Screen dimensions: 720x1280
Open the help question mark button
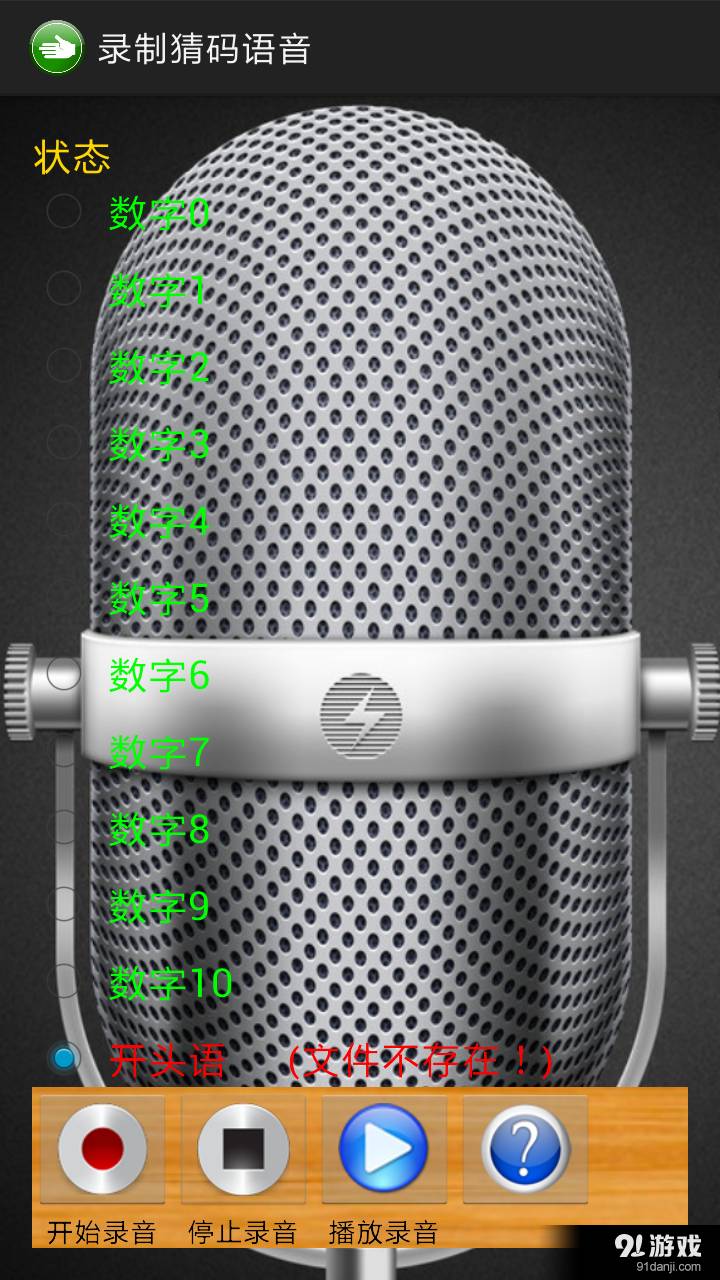[525, 1149]
